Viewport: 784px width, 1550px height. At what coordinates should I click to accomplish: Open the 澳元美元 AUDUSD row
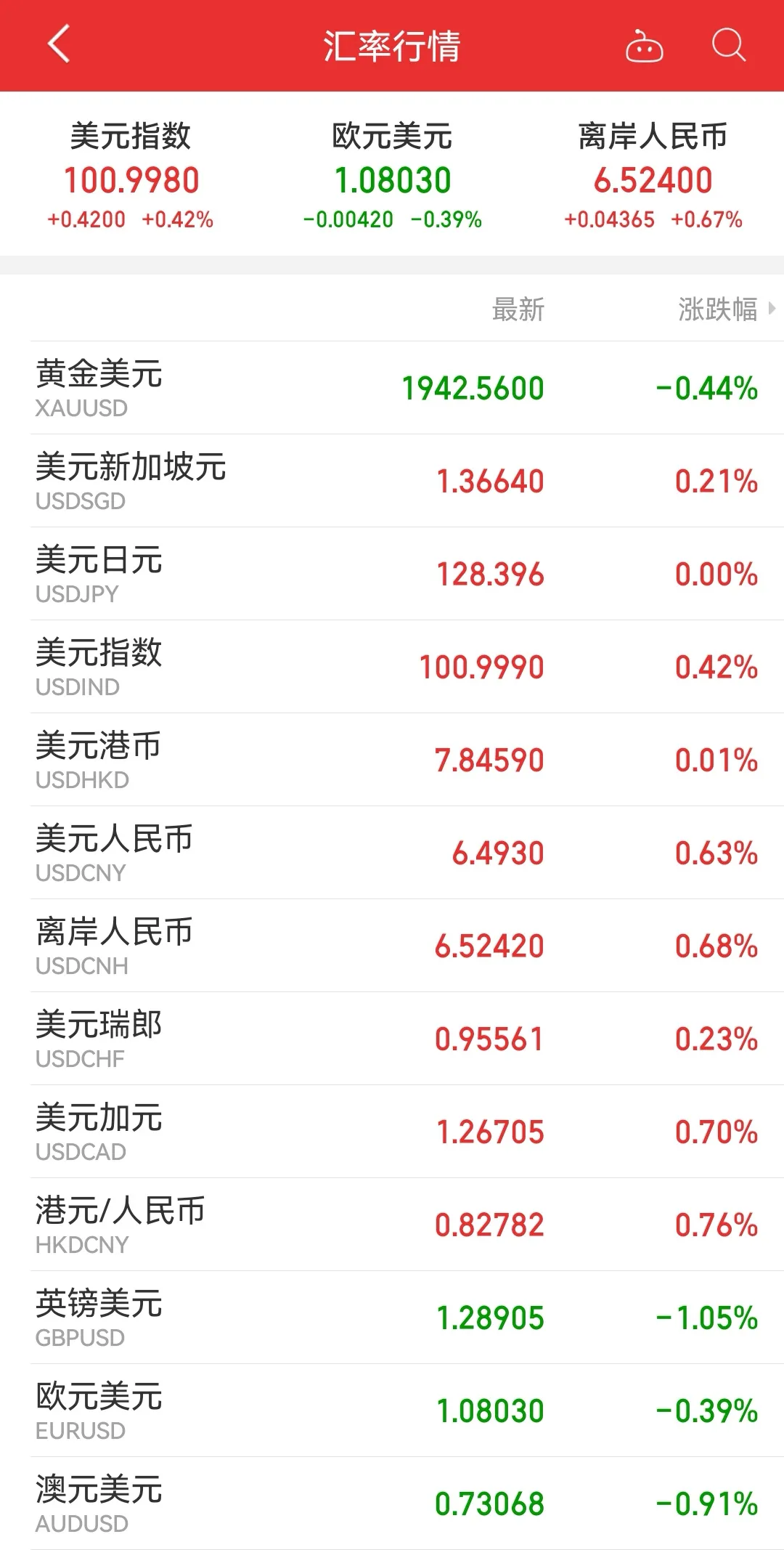(x=392, y=1504)
